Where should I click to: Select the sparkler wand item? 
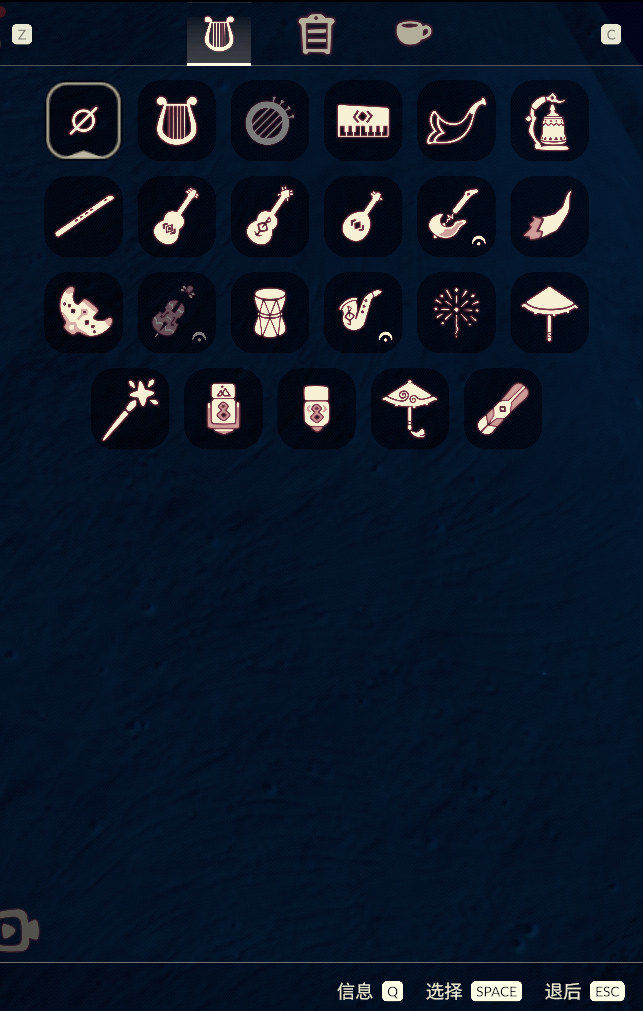click(130, 409)
